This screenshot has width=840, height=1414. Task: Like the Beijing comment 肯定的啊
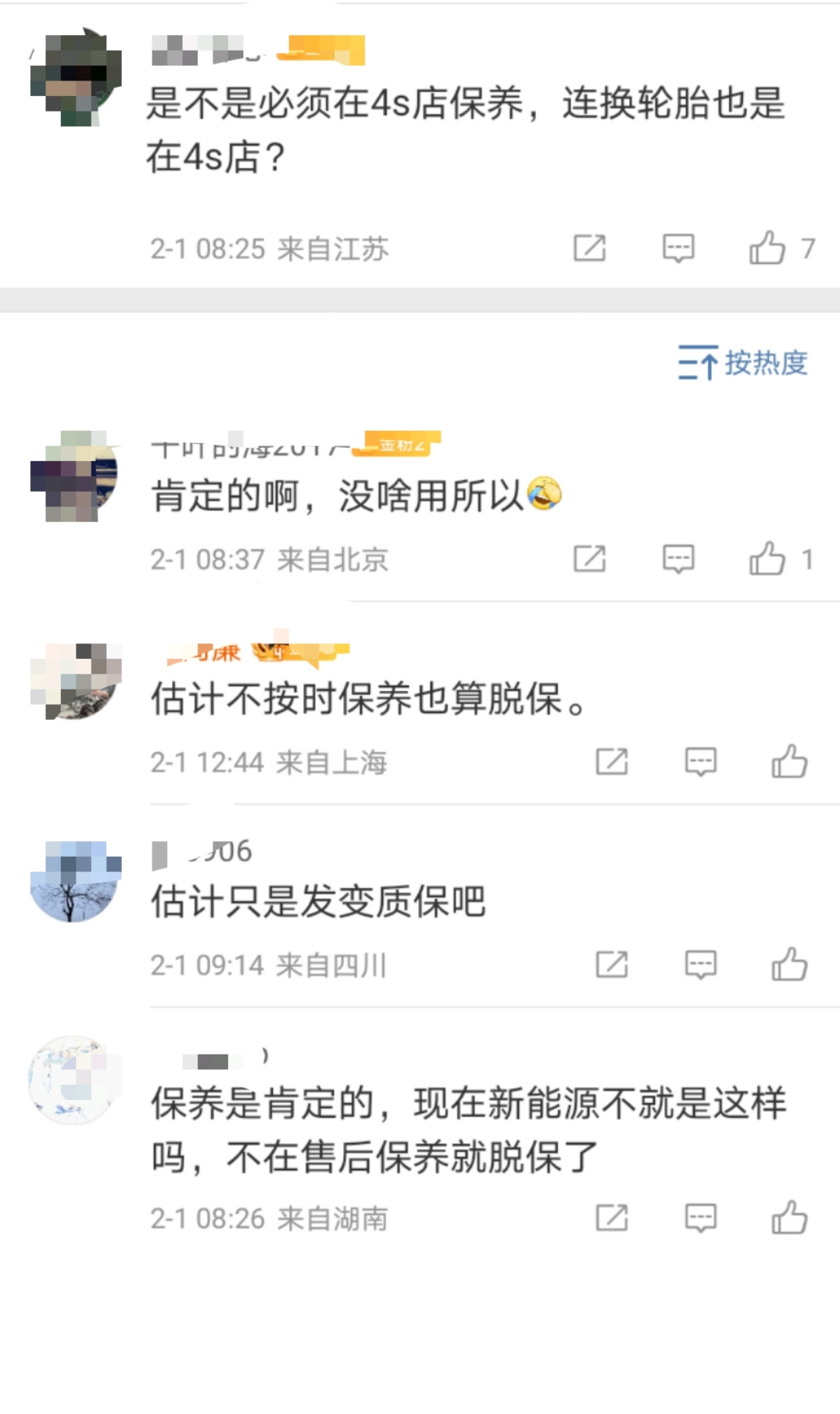[x=767, y=559]
